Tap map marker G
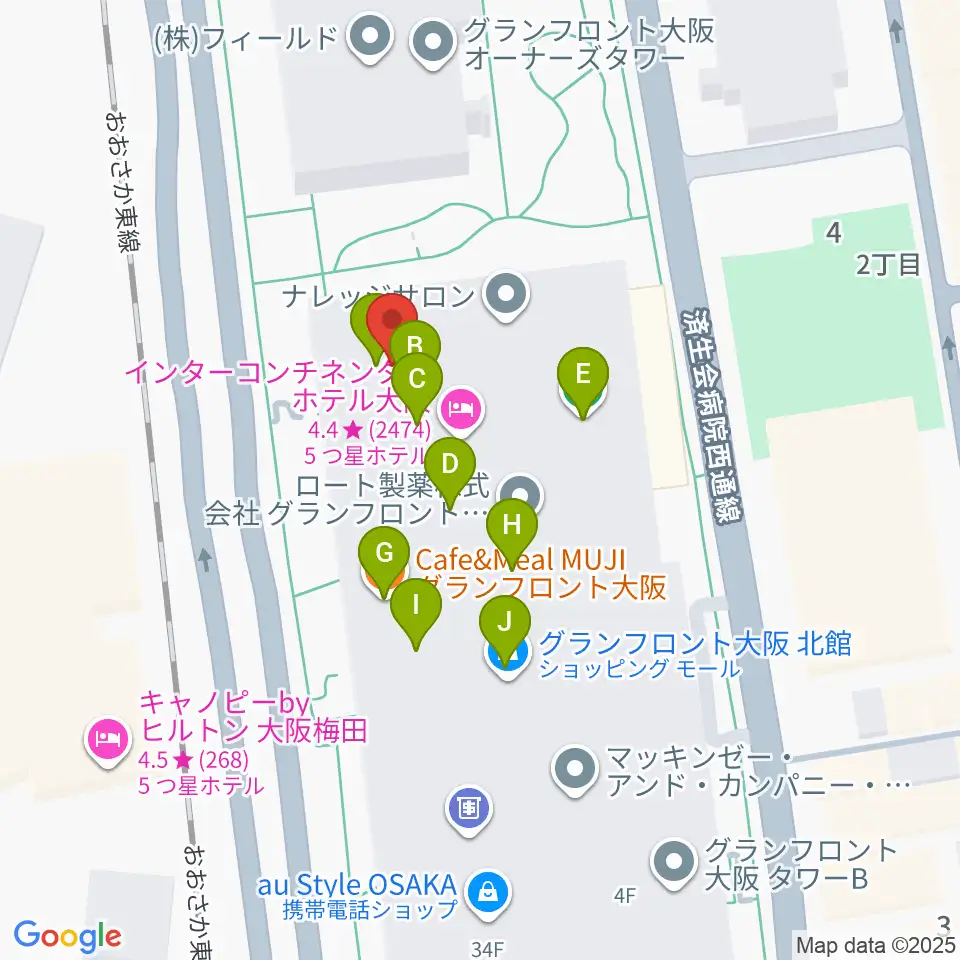The width and height of the screenshot is (960, 960). [384, 554]
